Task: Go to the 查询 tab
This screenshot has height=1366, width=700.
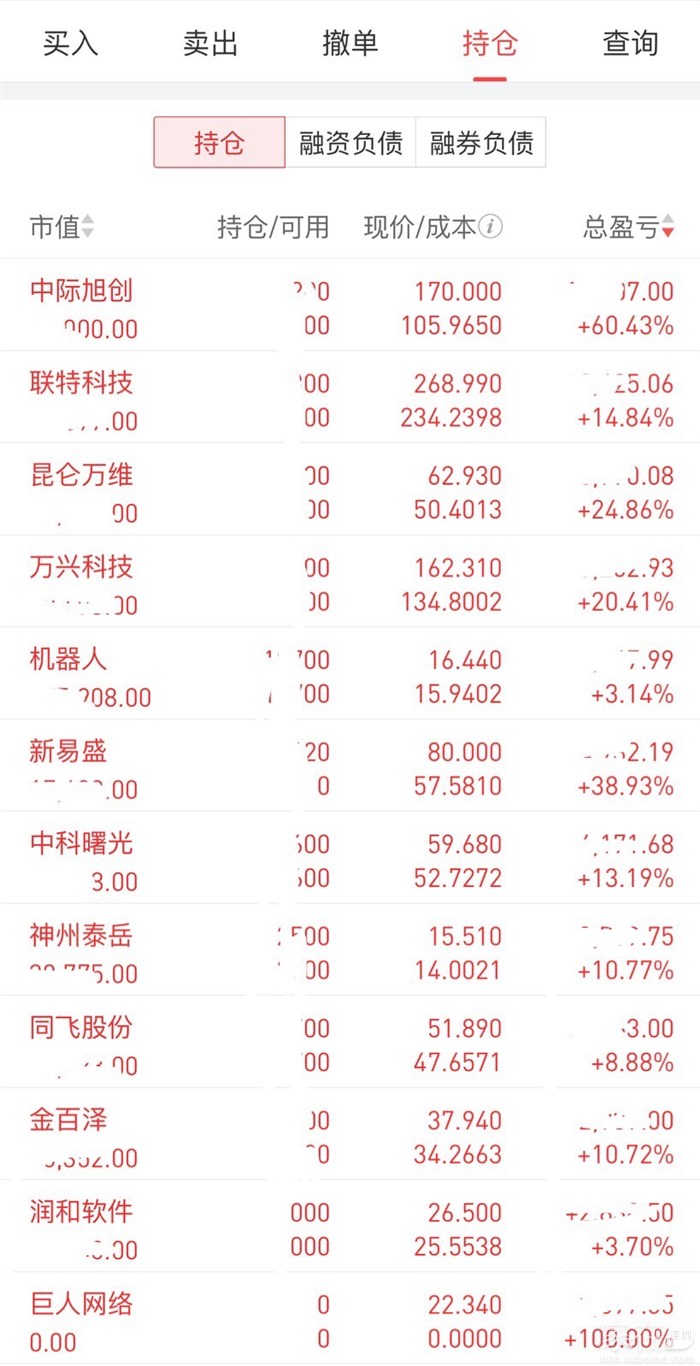Action: point(630,44)
